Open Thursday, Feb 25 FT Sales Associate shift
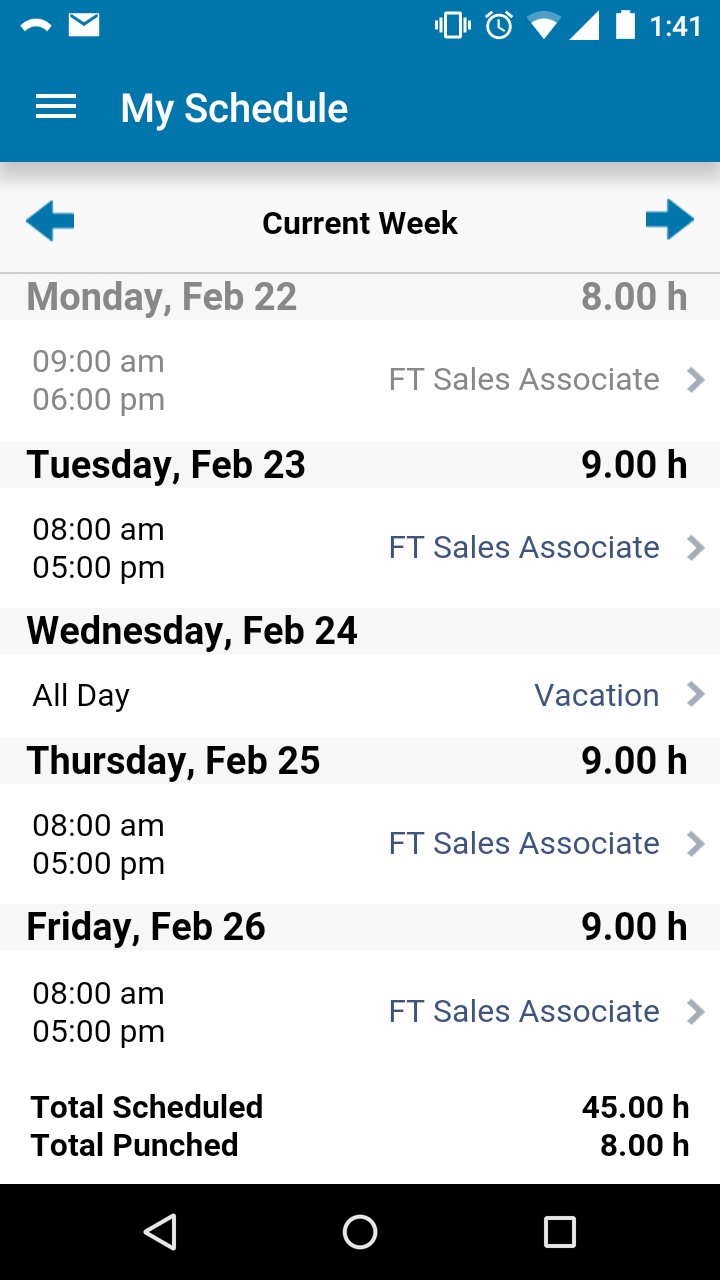The image size is (720, 1280). pyautogui.click(x=360, y=844)
